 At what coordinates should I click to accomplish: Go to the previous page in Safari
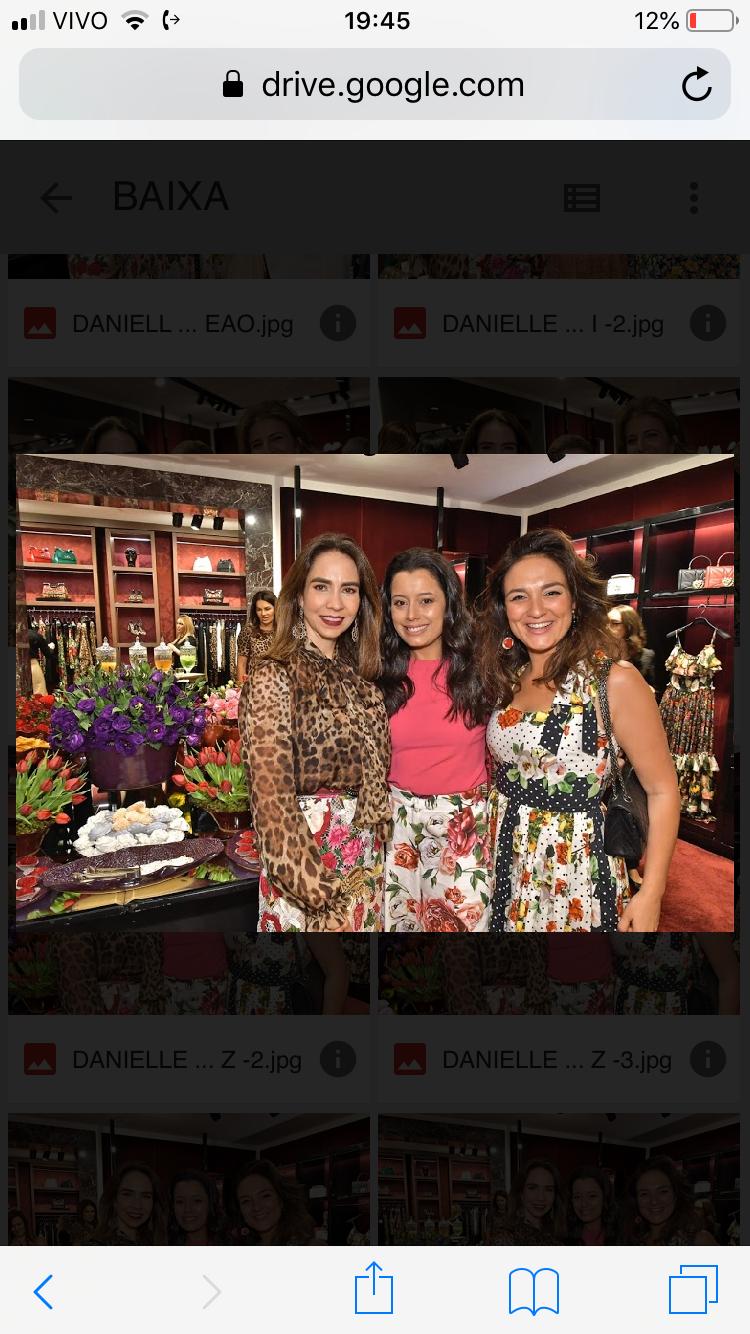coord(43,1292)
